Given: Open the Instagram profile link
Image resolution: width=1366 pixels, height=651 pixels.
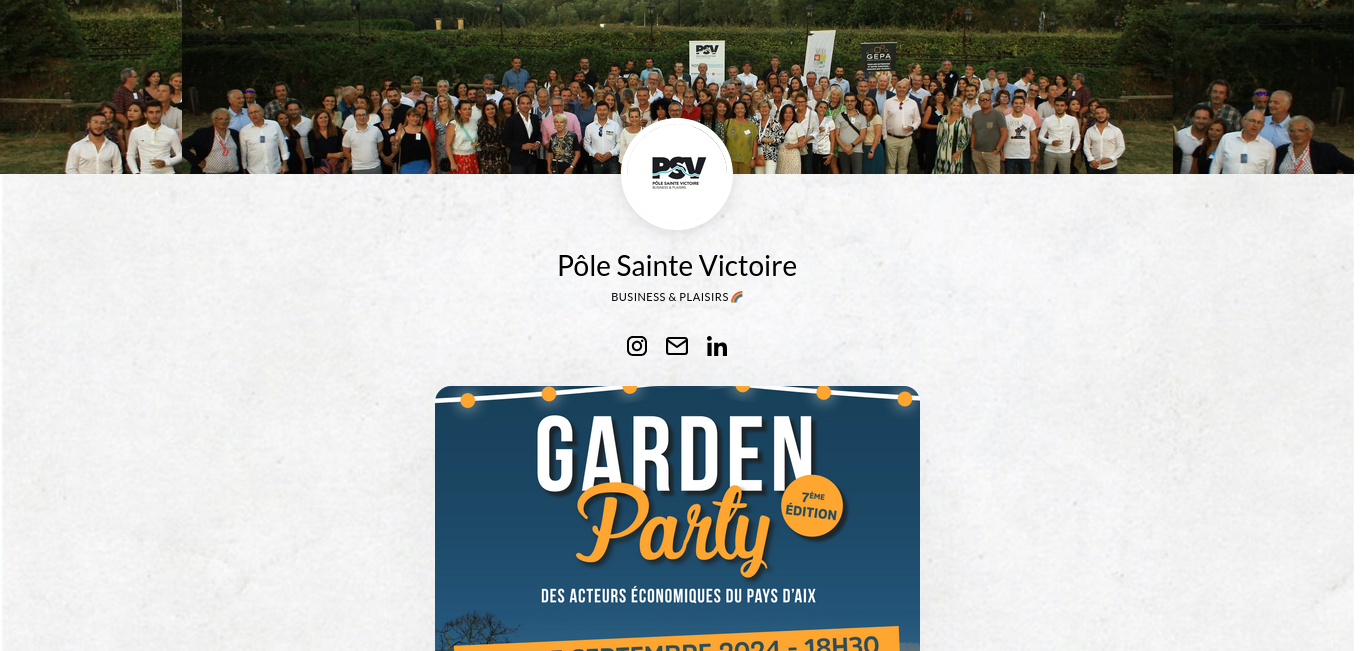Looking at the screenshot, I should click(637, 346).
